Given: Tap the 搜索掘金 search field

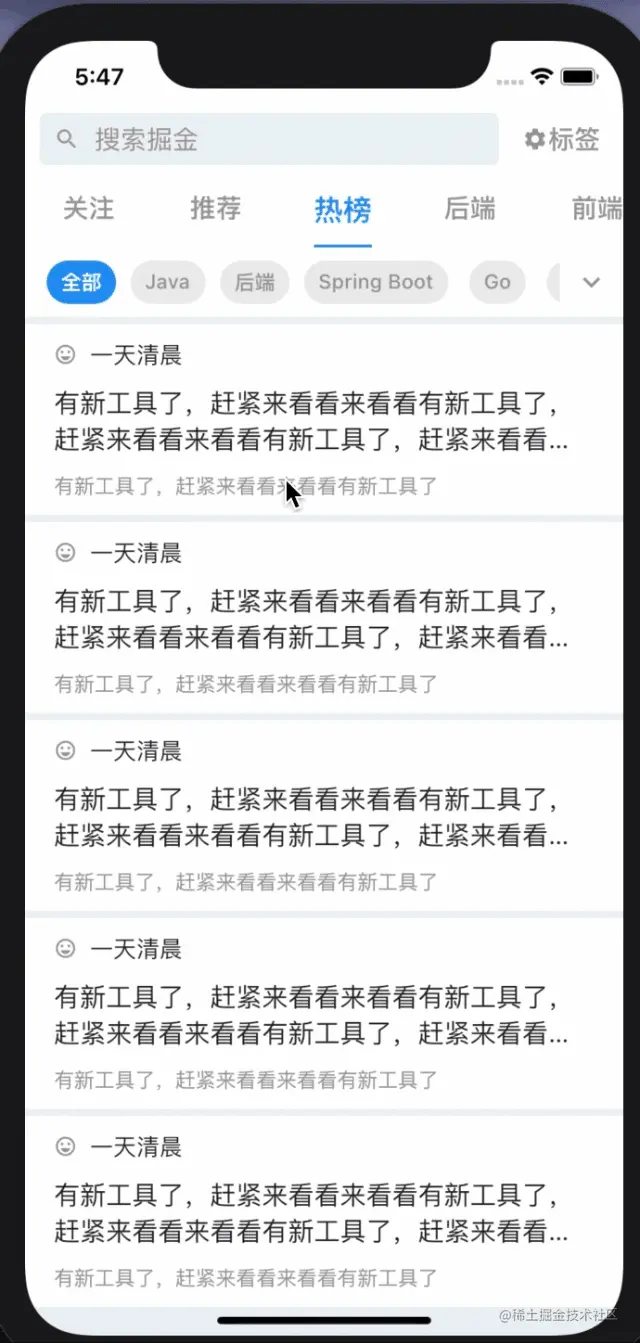Looking at the screenshot, I should [x=268, y=139].
